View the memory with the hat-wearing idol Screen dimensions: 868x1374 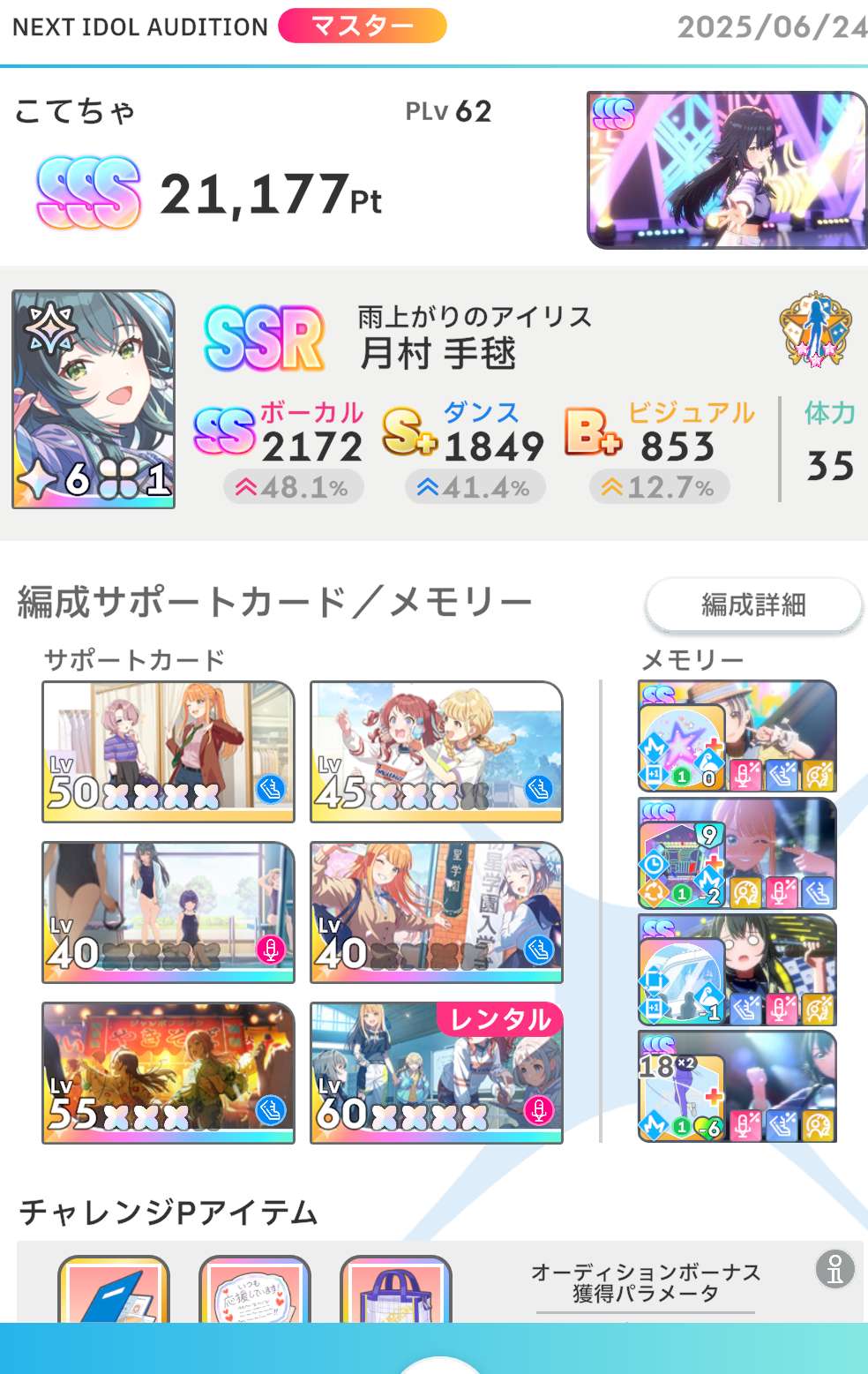pyautogui.click(x=737, y=736)
